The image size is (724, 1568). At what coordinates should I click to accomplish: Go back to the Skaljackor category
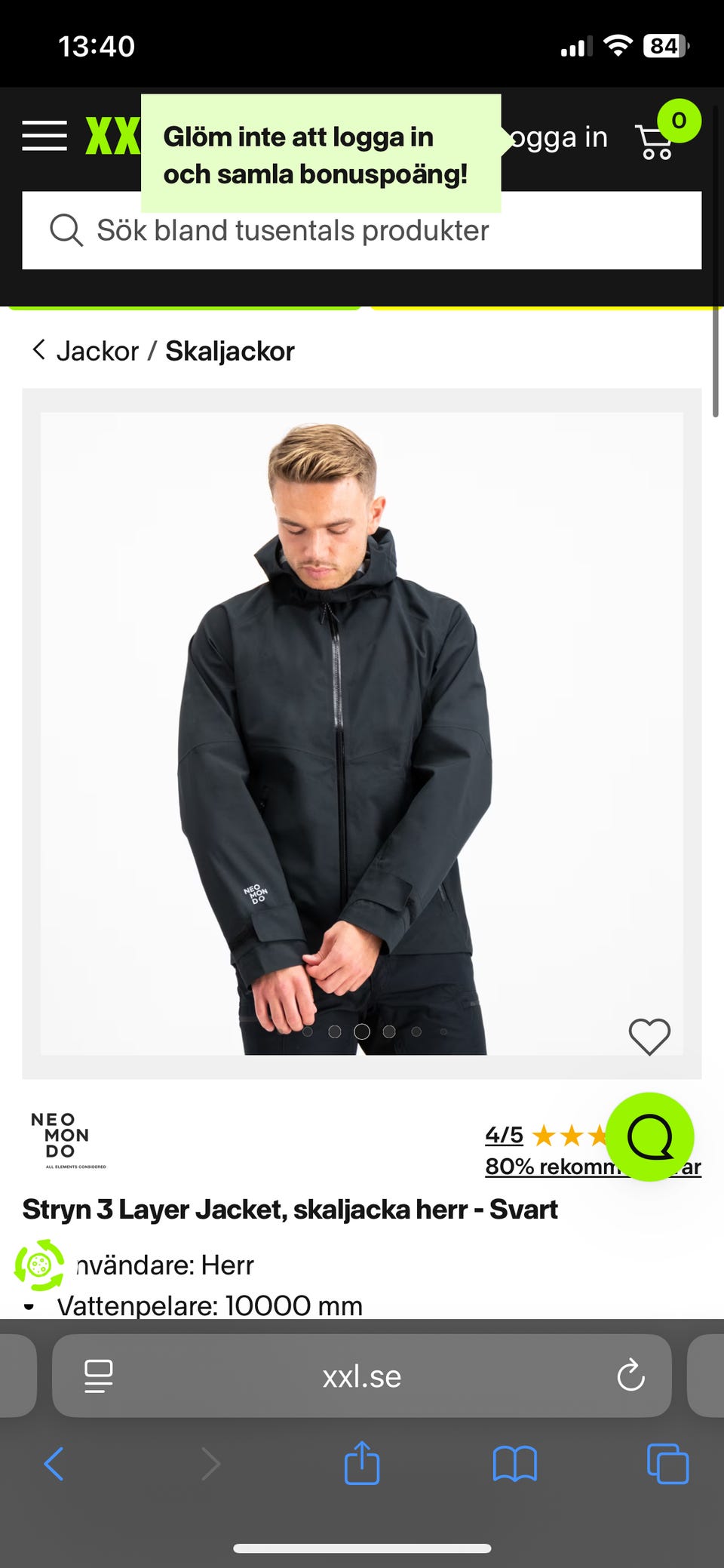[229, 351]
